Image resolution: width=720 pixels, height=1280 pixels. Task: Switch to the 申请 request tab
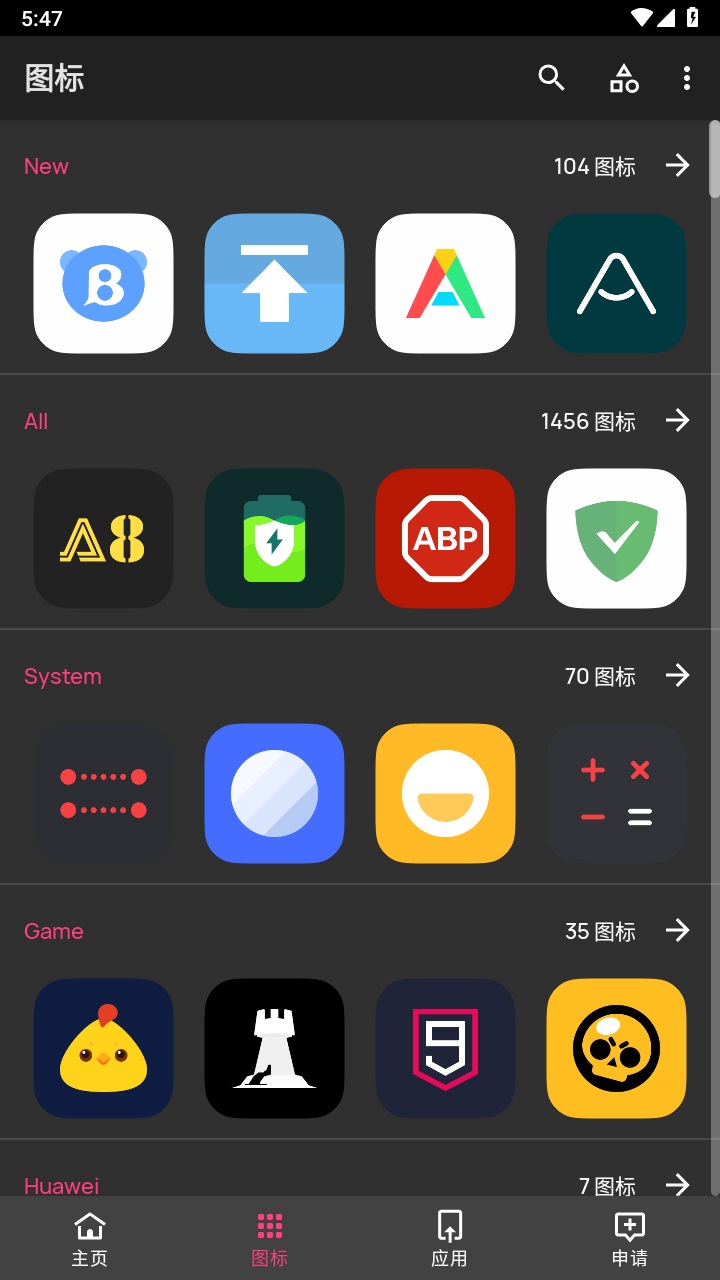[x=630, y=1238]
